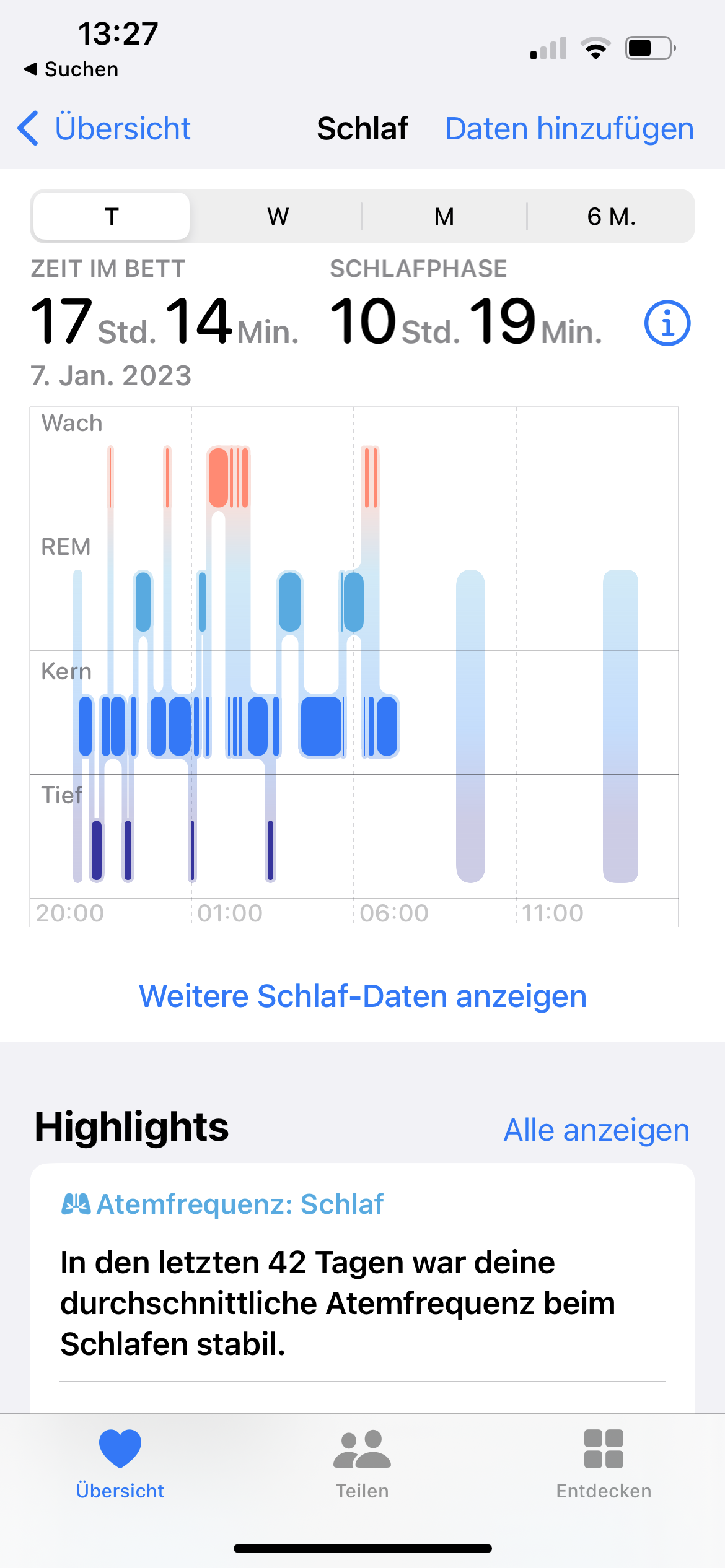Tap Daten hinzufügen

569,129
